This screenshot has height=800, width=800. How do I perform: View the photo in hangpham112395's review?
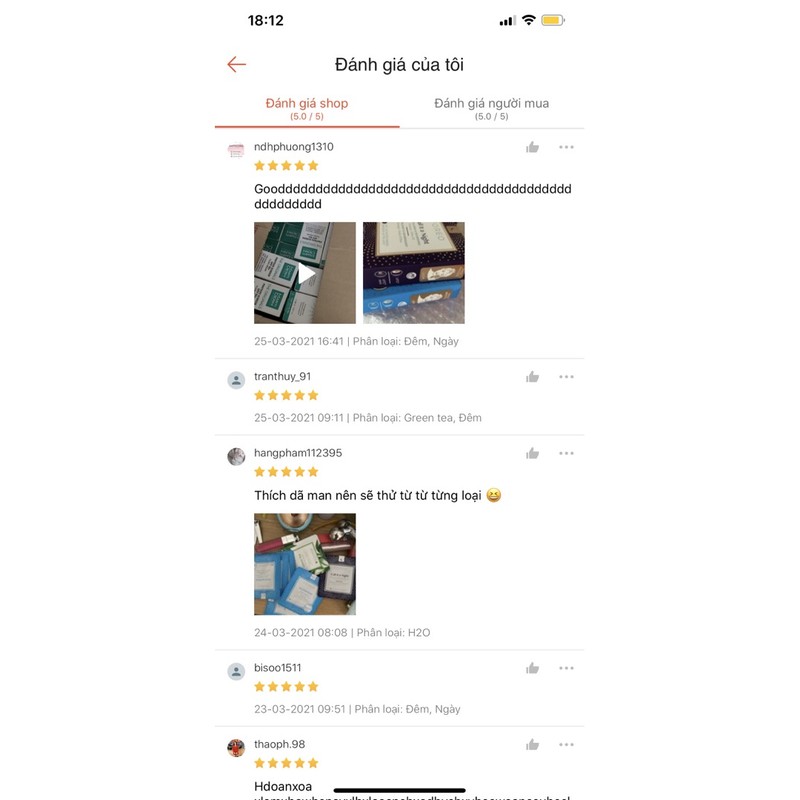[305, 564]
